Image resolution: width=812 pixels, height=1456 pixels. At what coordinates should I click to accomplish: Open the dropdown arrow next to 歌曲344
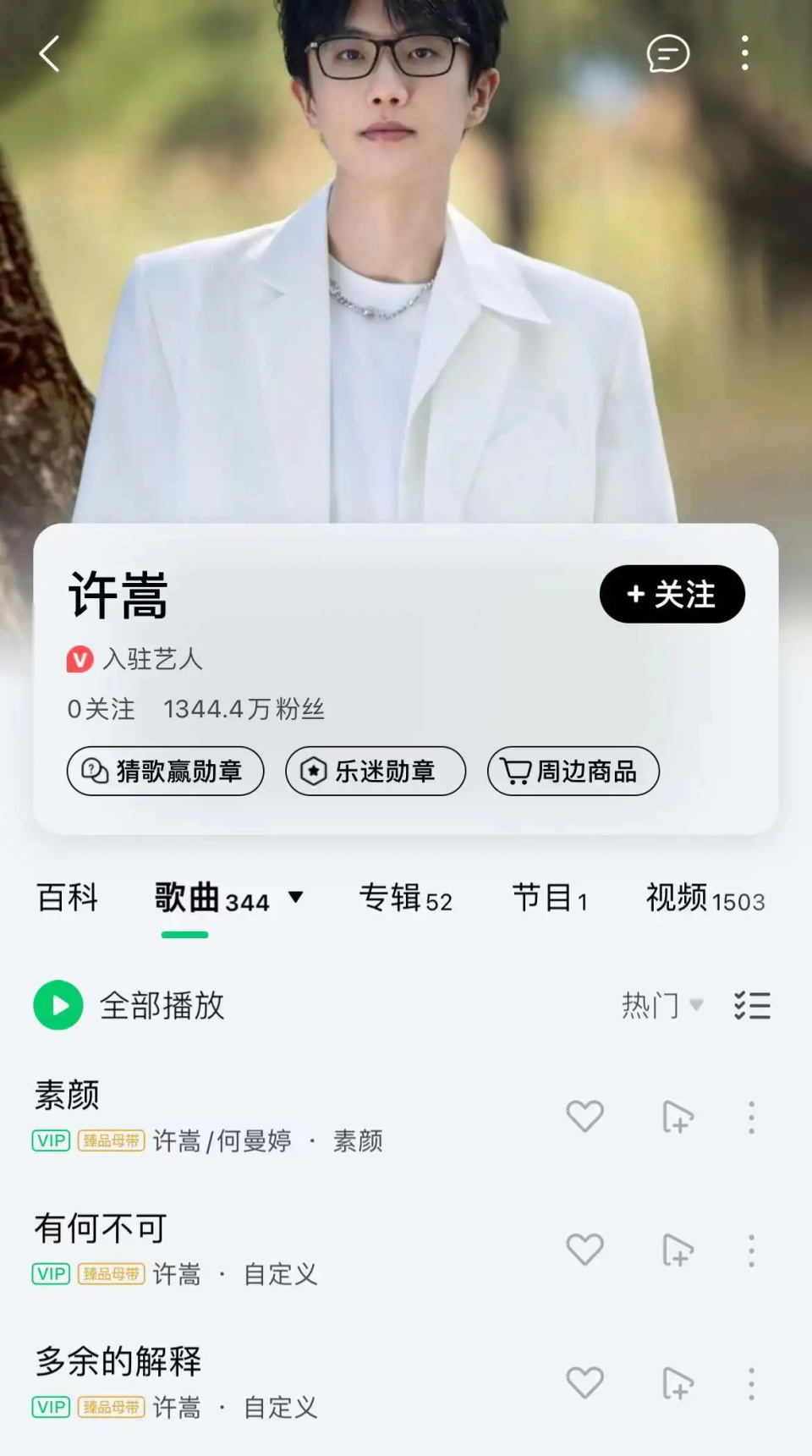pos(295,898)
